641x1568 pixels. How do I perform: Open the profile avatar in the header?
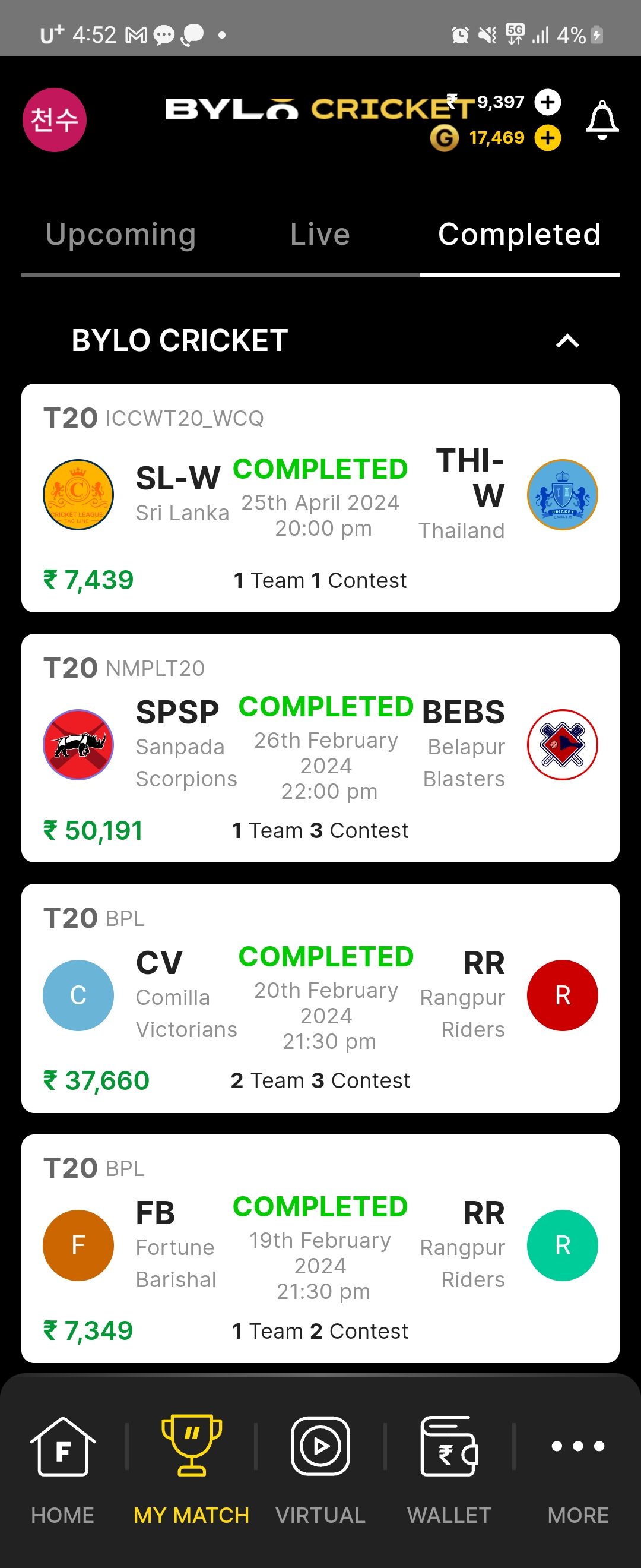pos(55,120)
